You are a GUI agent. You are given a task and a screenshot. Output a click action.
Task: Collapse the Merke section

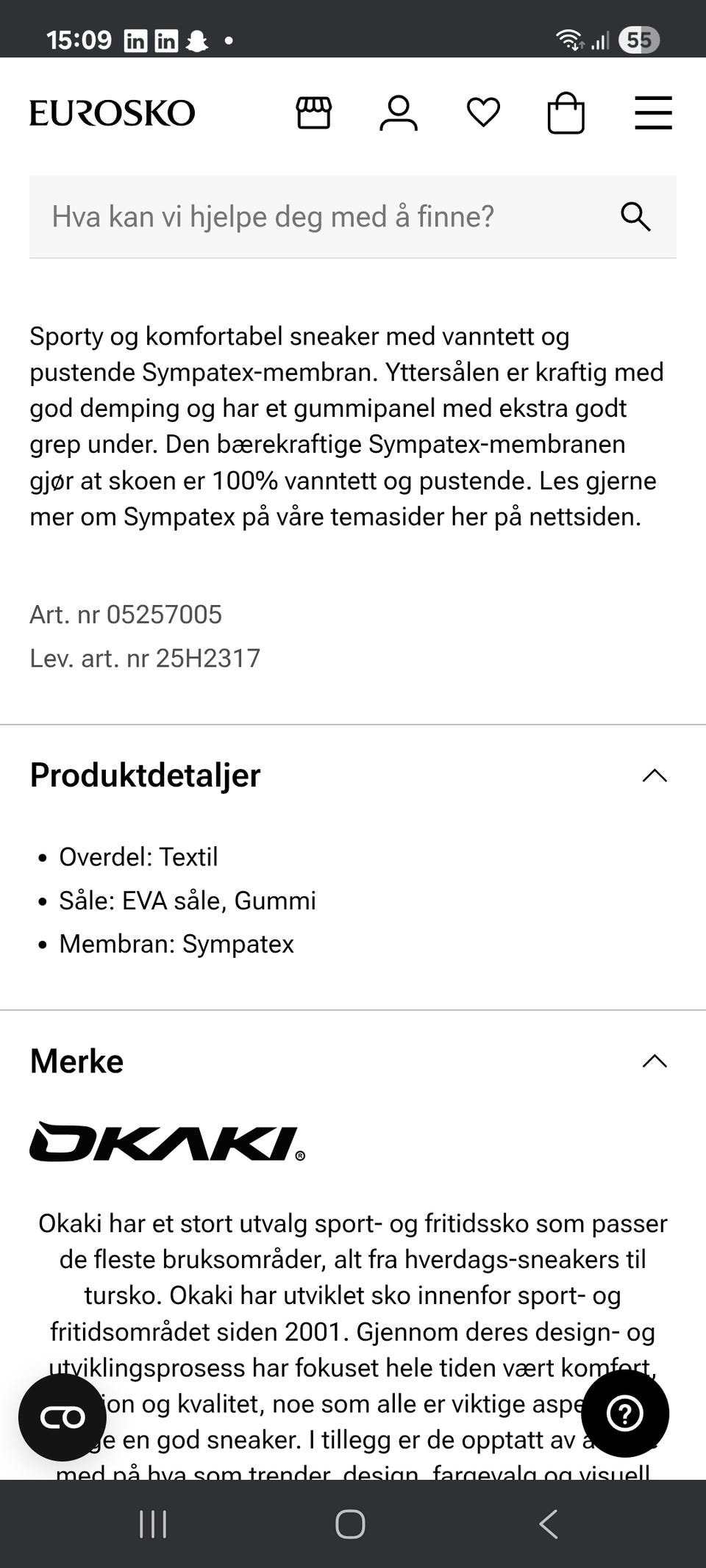654,1061
